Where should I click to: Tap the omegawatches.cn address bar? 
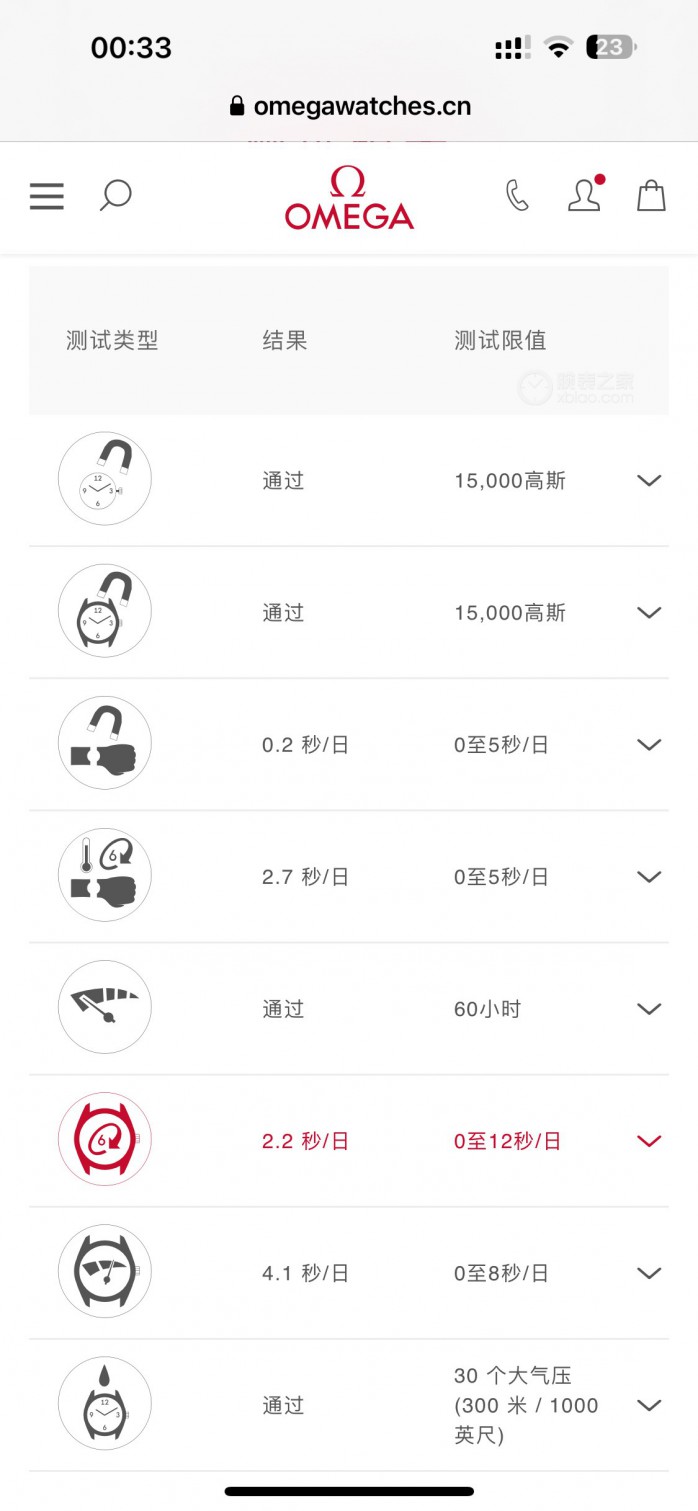point(349,106)
